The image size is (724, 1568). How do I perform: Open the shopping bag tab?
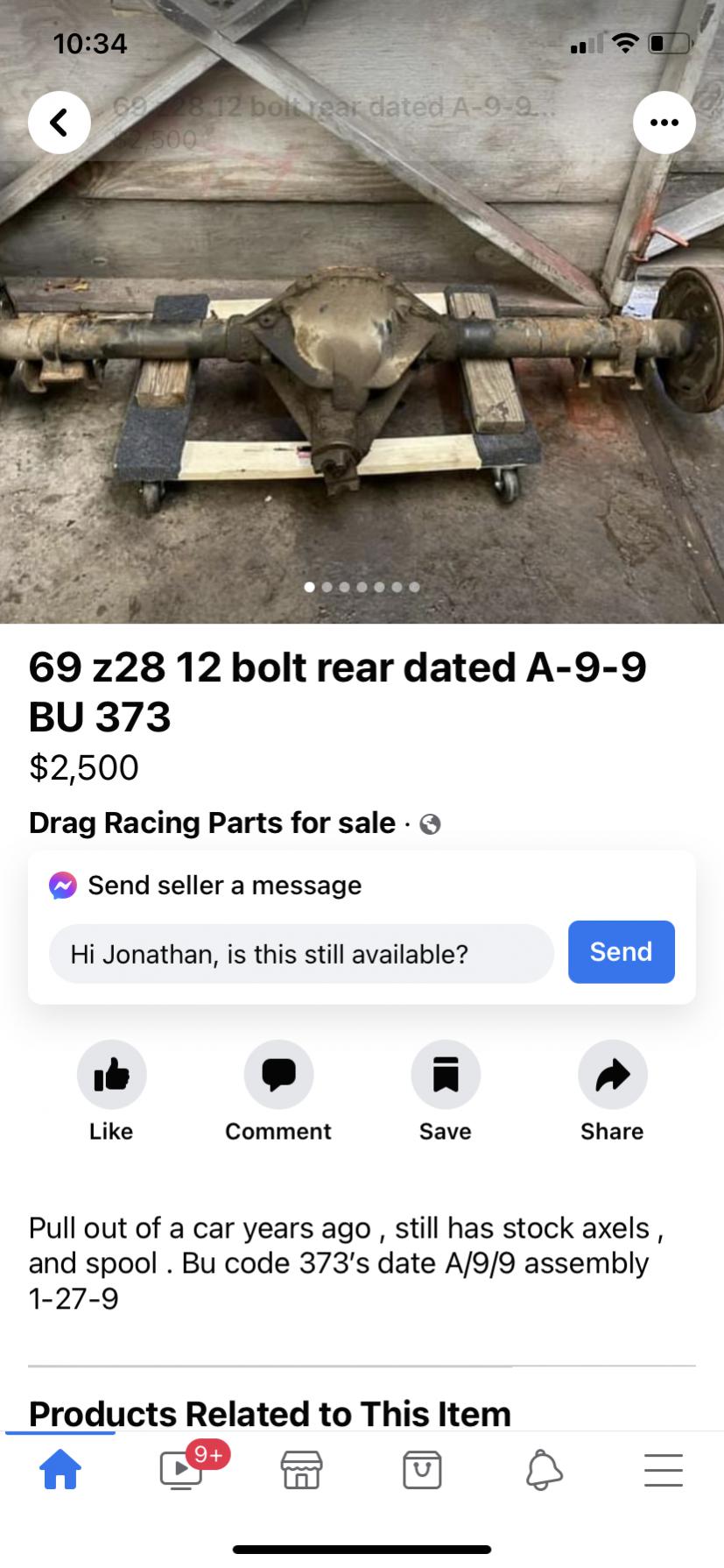(x=422, y=1469)
